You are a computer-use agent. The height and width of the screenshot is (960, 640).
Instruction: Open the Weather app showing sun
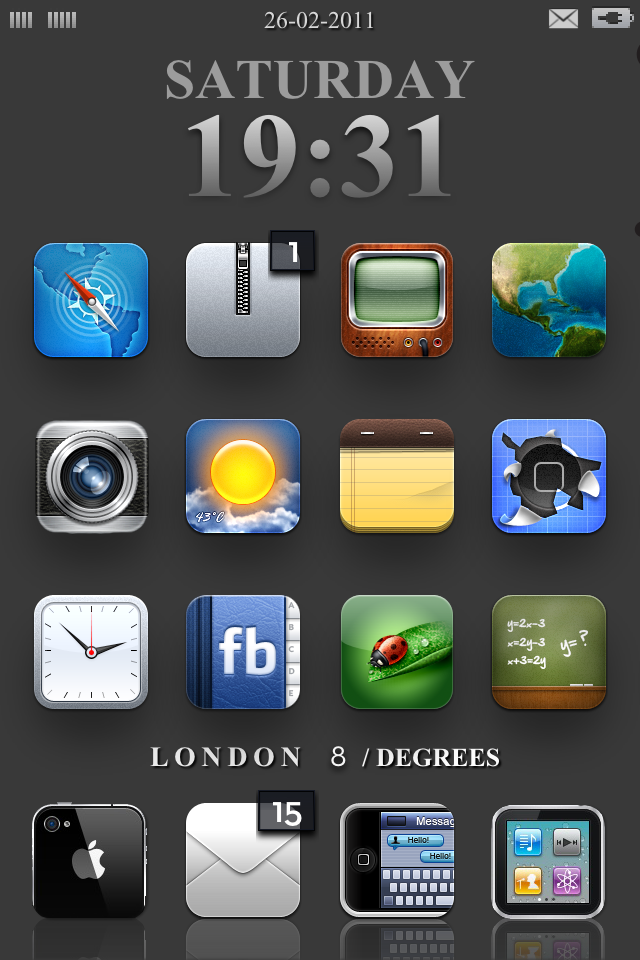pyautogui.click(x=243, y=476)
